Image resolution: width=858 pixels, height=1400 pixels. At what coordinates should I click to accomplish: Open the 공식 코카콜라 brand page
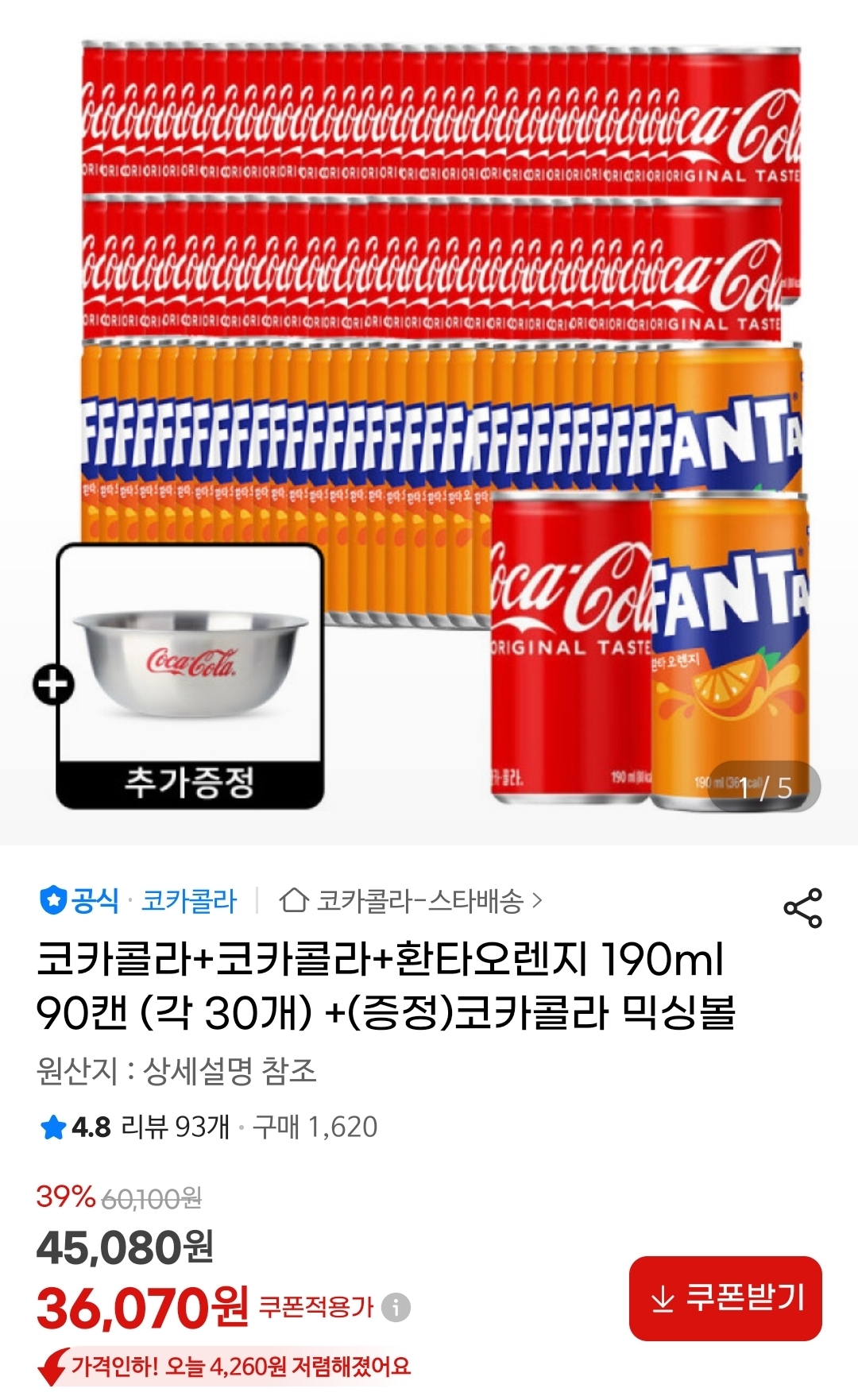tap(138, 901)
